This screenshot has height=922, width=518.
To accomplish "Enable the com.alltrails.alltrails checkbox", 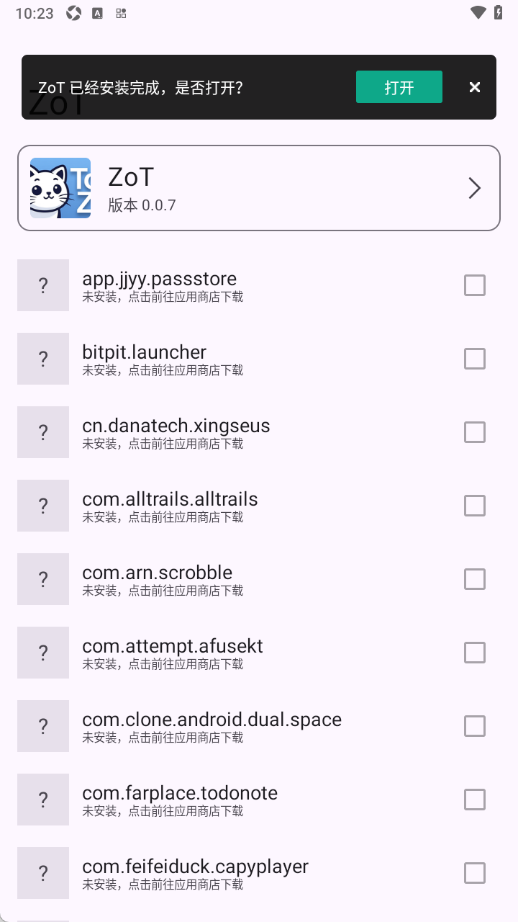I will click(x=474, y=506).
